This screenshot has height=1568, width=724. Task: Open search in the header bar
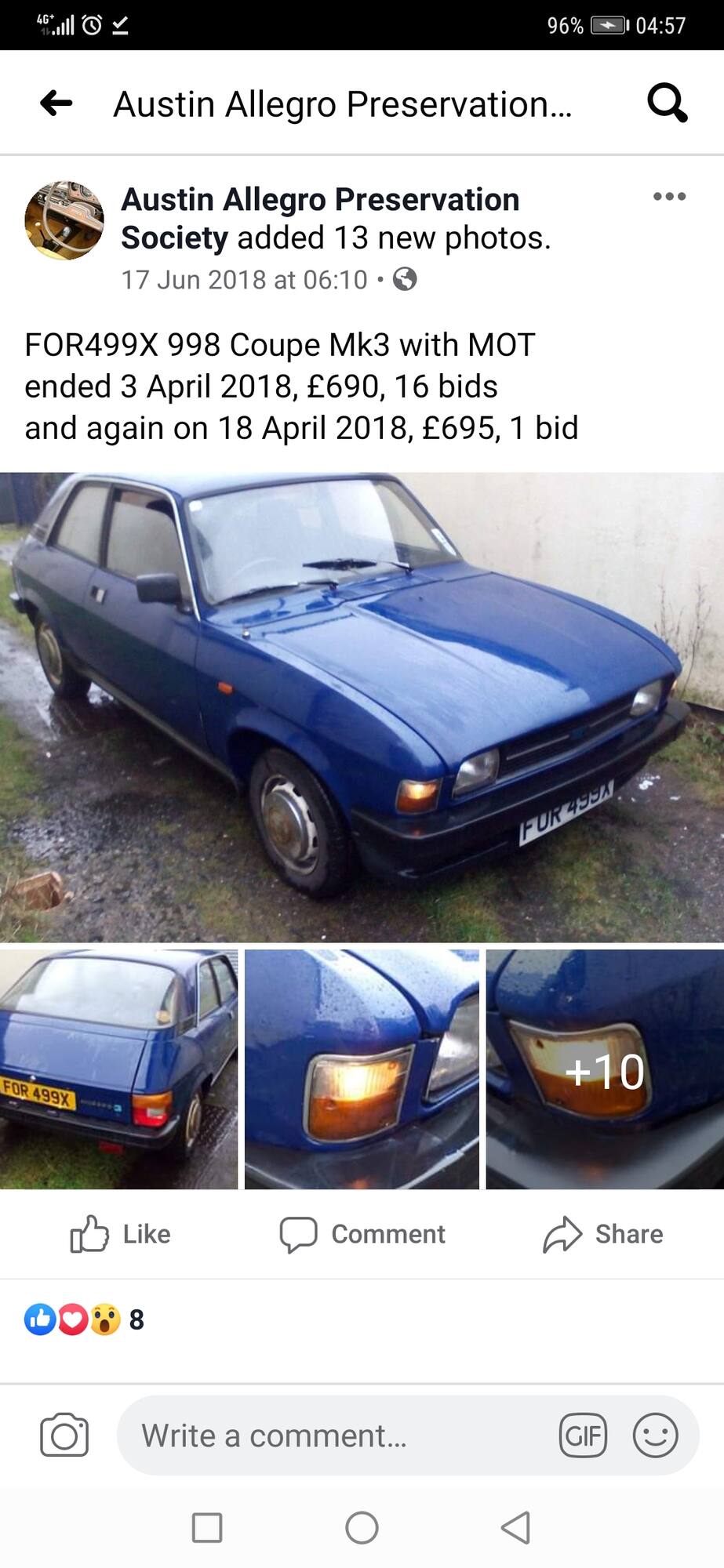667,103
